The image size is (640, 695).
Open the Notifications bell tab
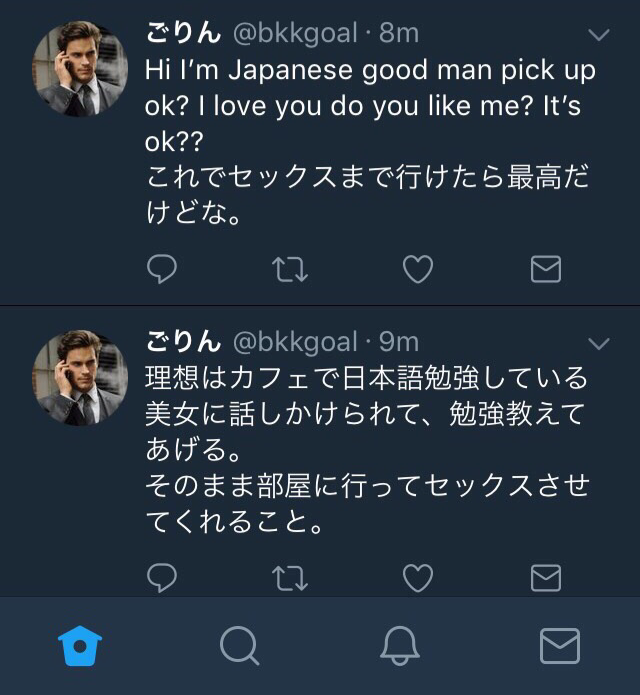pos(400,647)
